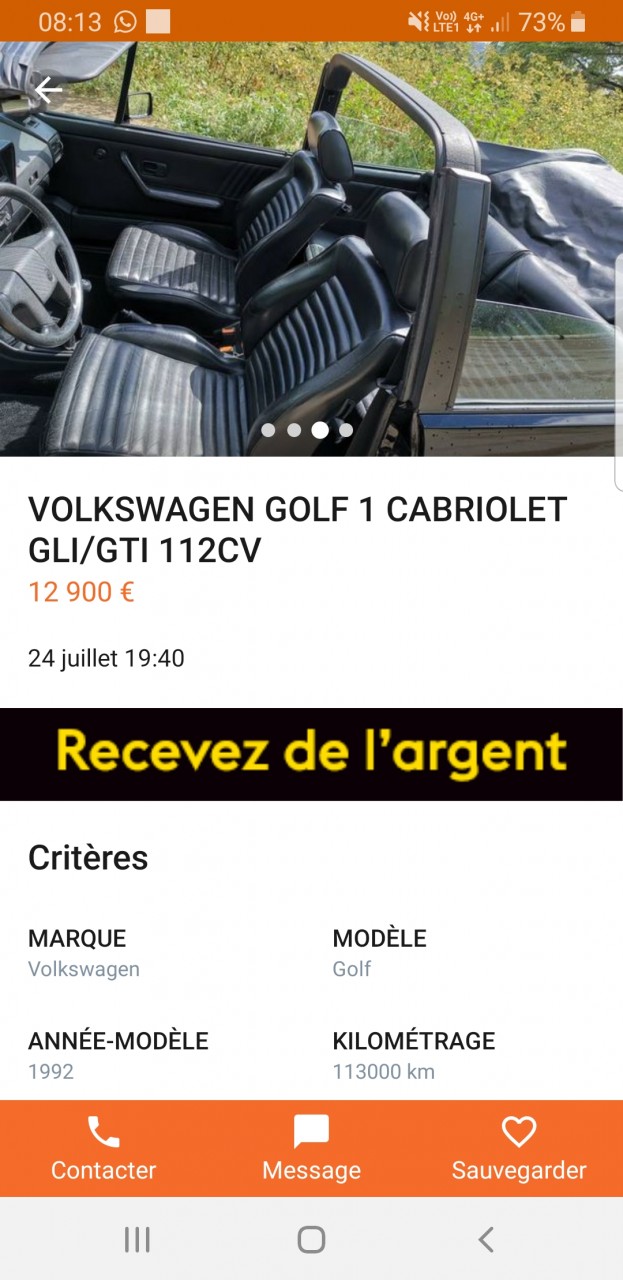This screenshot has height=1280, width=623.
Task: Open the car interior photo full screen
Action: click(311, 250)
